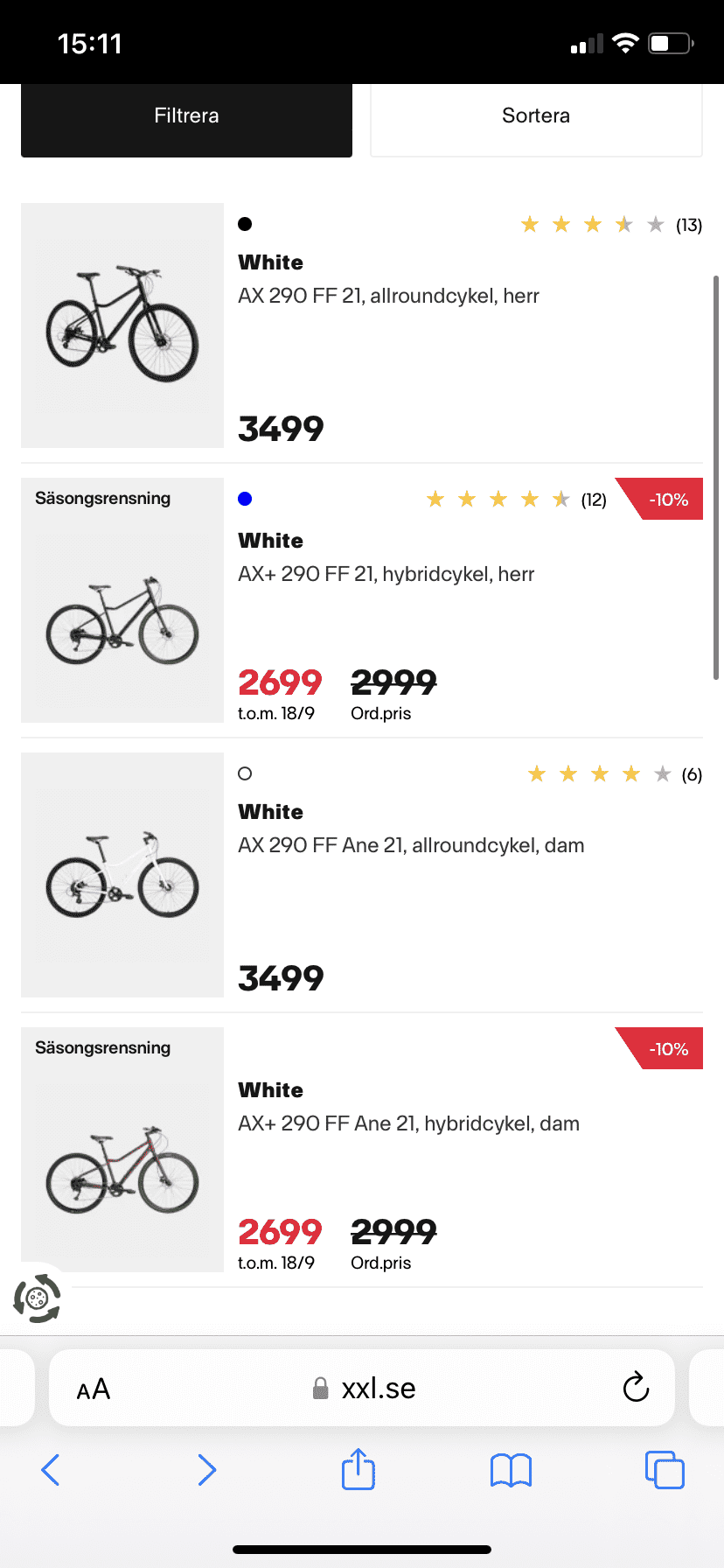Reload the page
Screen dimensions: 724x1568
coord(636,1387)
